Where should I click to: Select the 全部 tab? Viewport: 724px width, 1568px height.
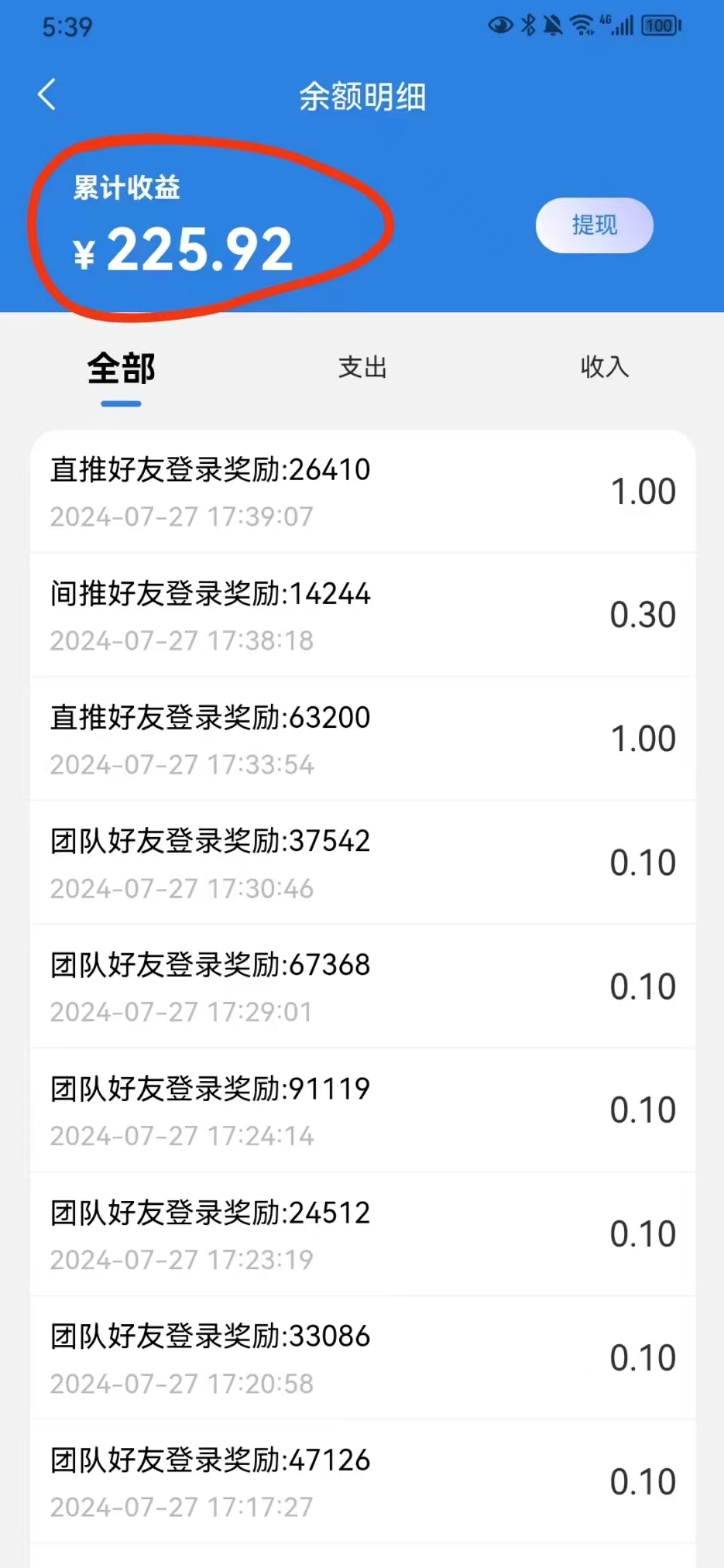(121, 369)
